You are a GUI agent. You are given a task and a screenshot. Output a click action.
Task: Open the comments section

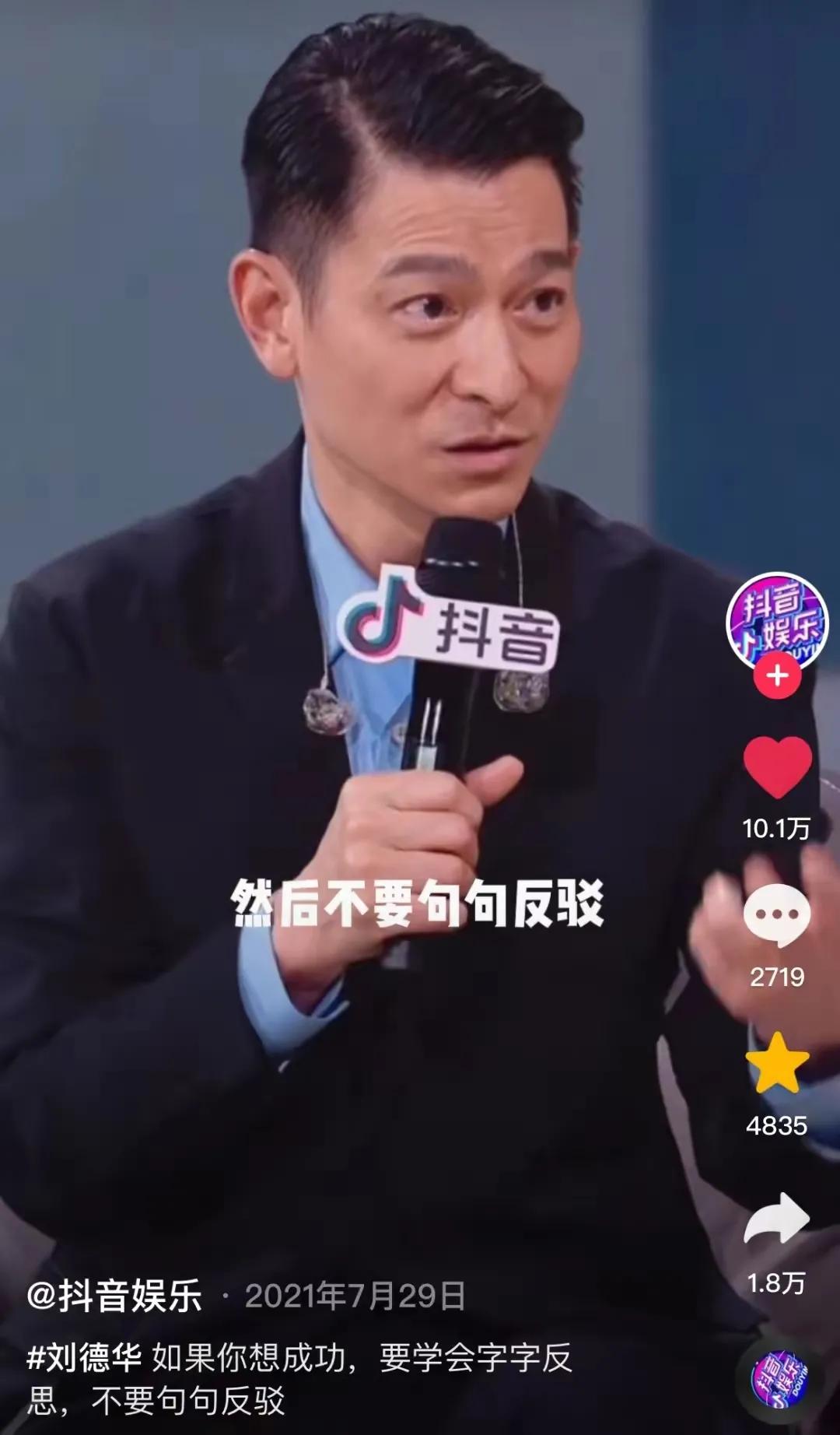[776, 915]
